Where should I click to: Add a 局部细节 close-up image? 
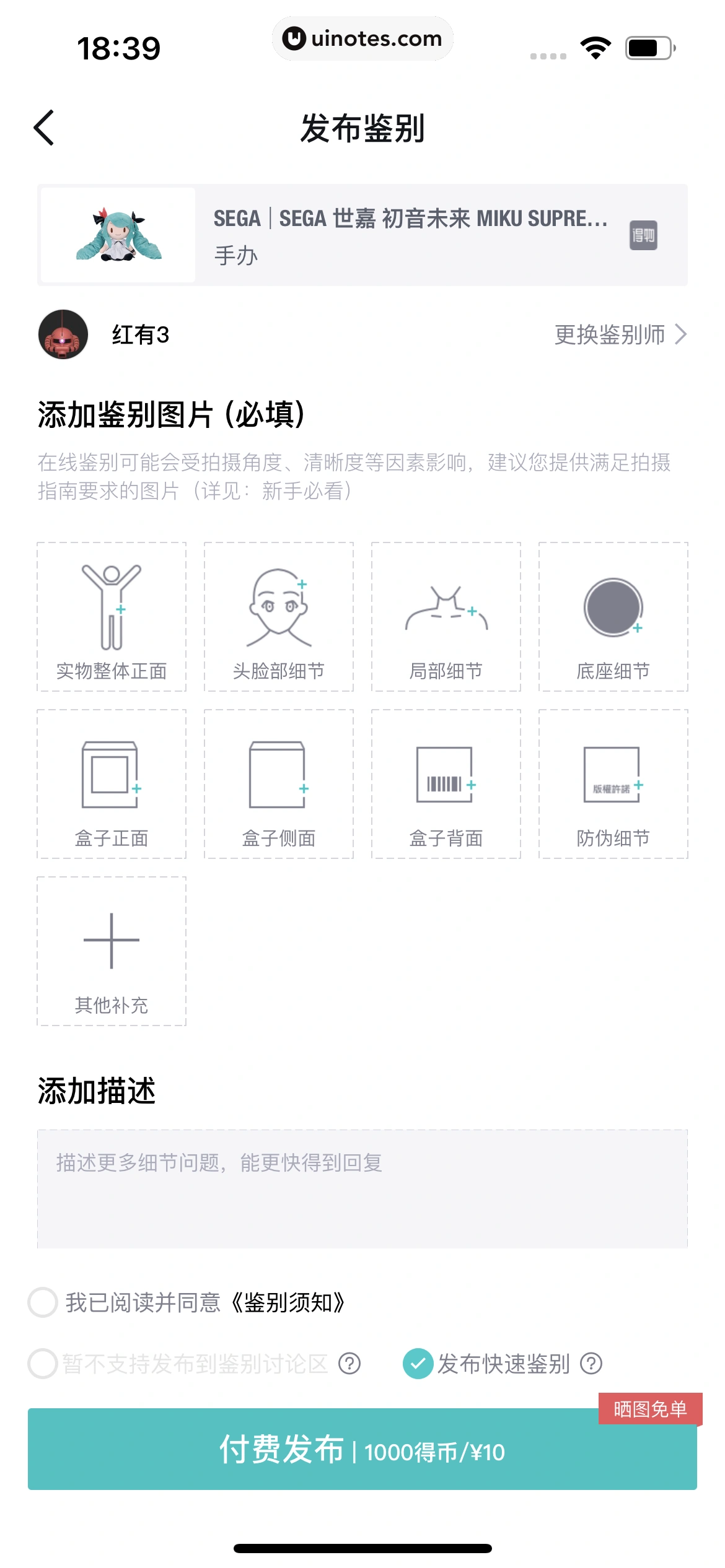click(x=446, y=617)
